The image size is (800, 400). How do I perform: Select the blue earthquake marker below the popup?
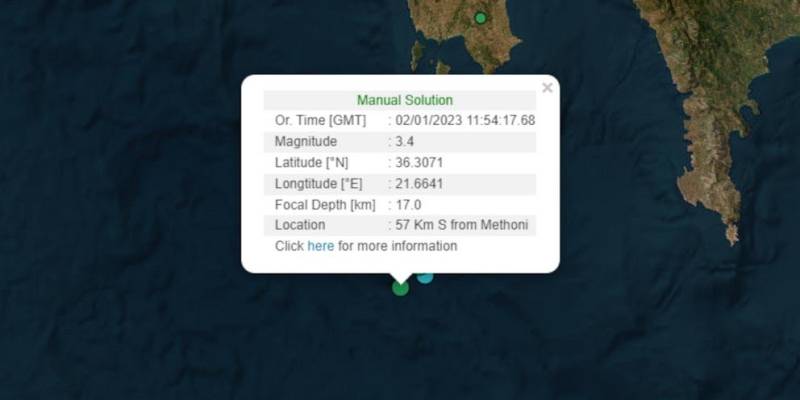pos(427,277)
